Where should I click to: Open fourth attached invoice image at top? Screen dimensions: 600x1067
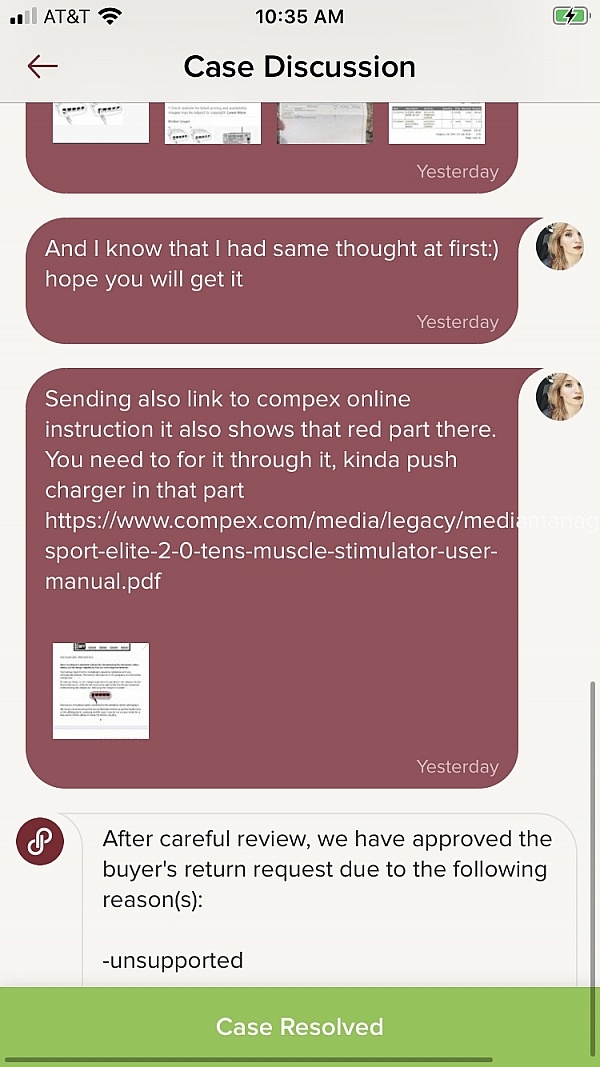tap(437, 123)
